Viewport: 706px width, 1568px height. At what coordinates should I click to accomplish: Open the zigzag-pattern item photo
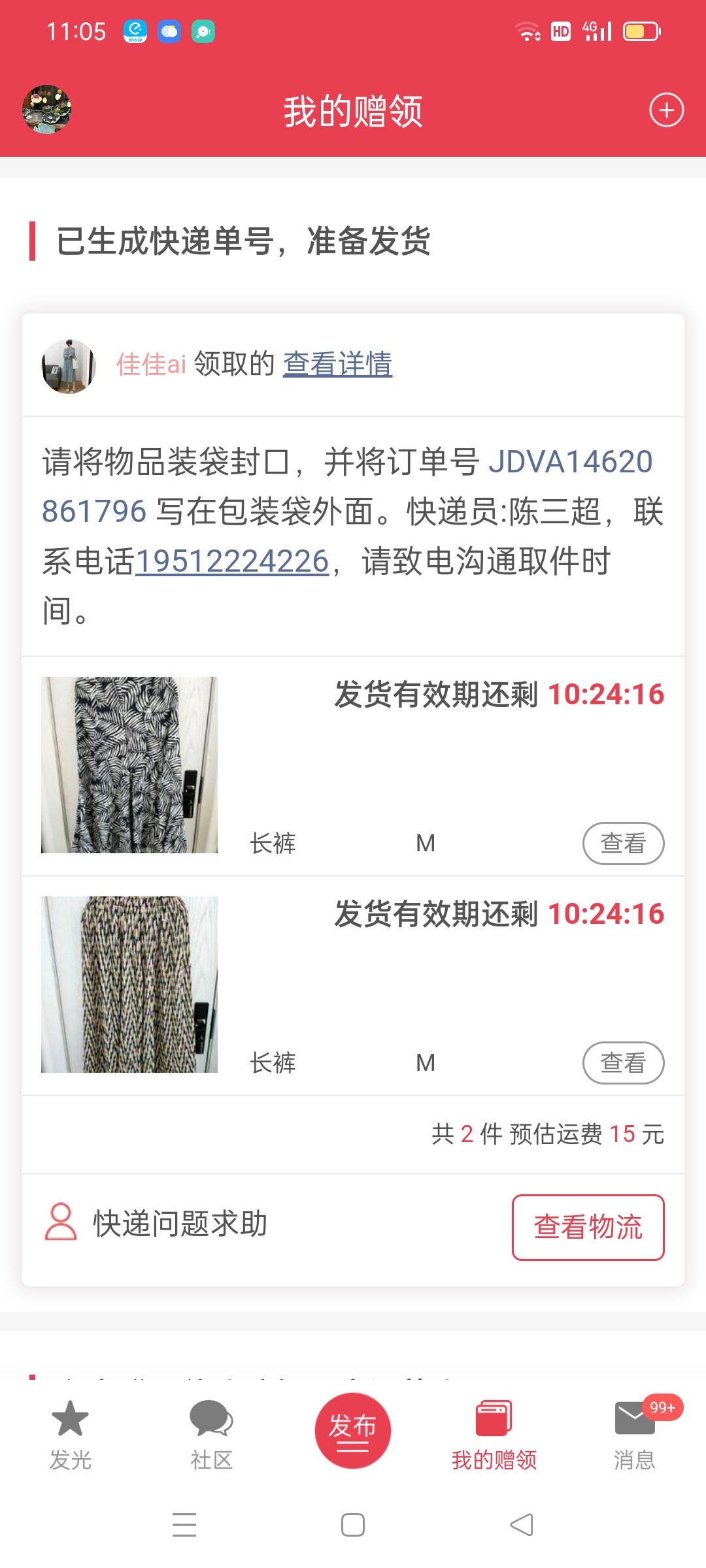click(x=129, y=985)
